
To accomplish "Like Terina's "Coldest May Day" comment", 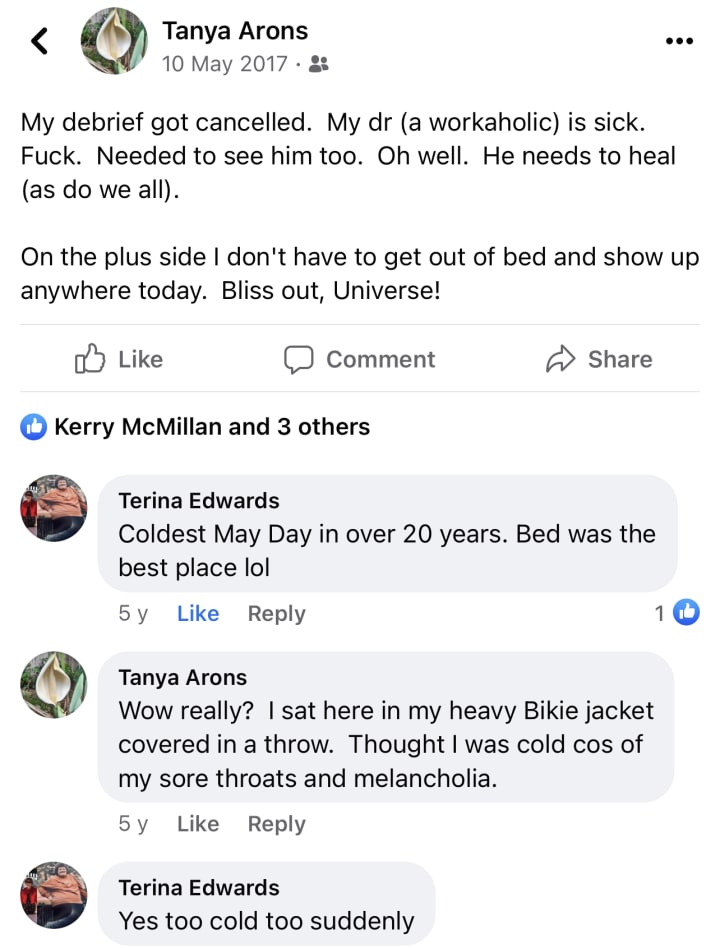I will pos(197,614).
